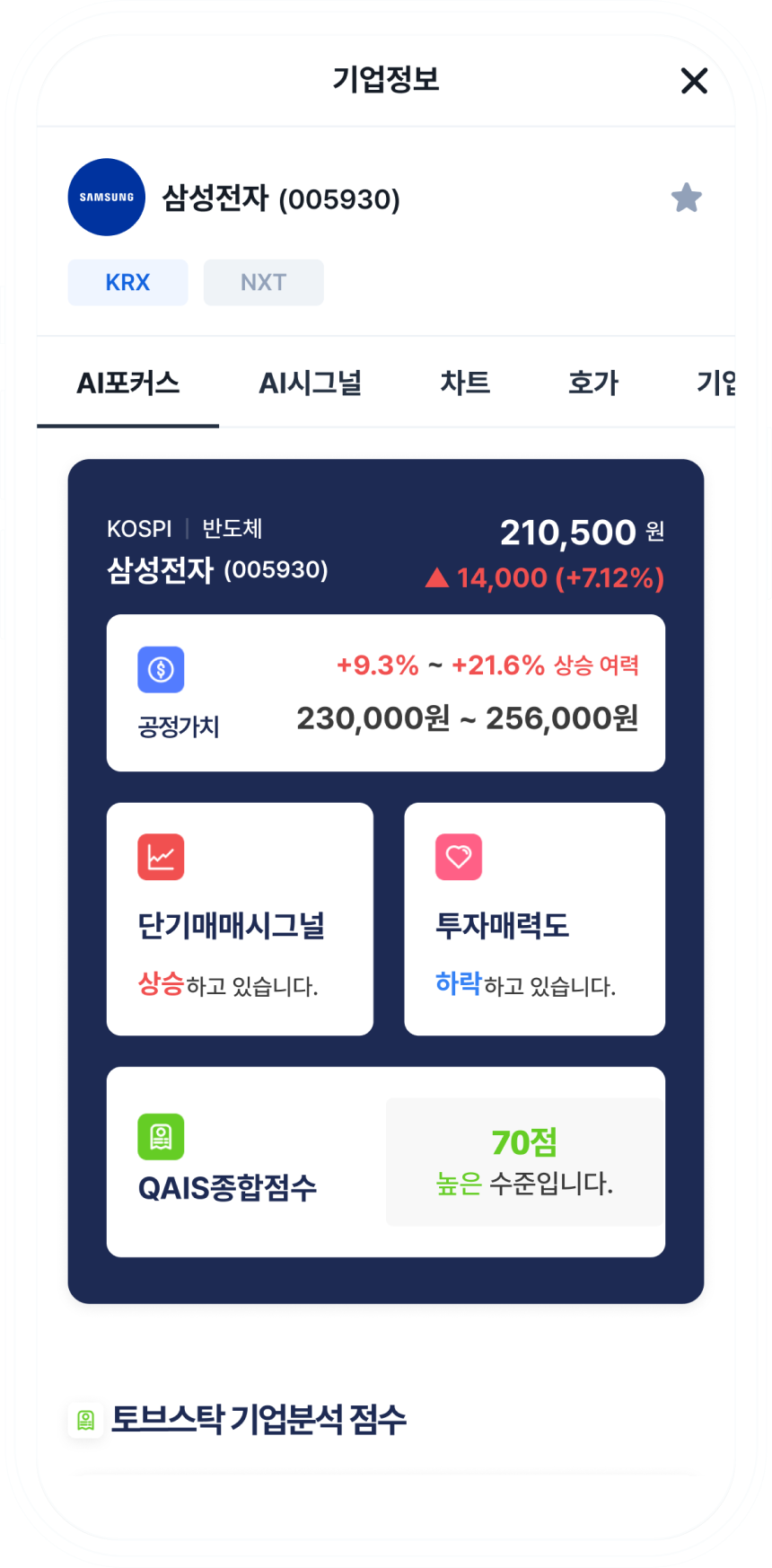Viewport: 772px width, 1568px height.
Task: View the 투자매력도 card
Action: click(534, 919)
